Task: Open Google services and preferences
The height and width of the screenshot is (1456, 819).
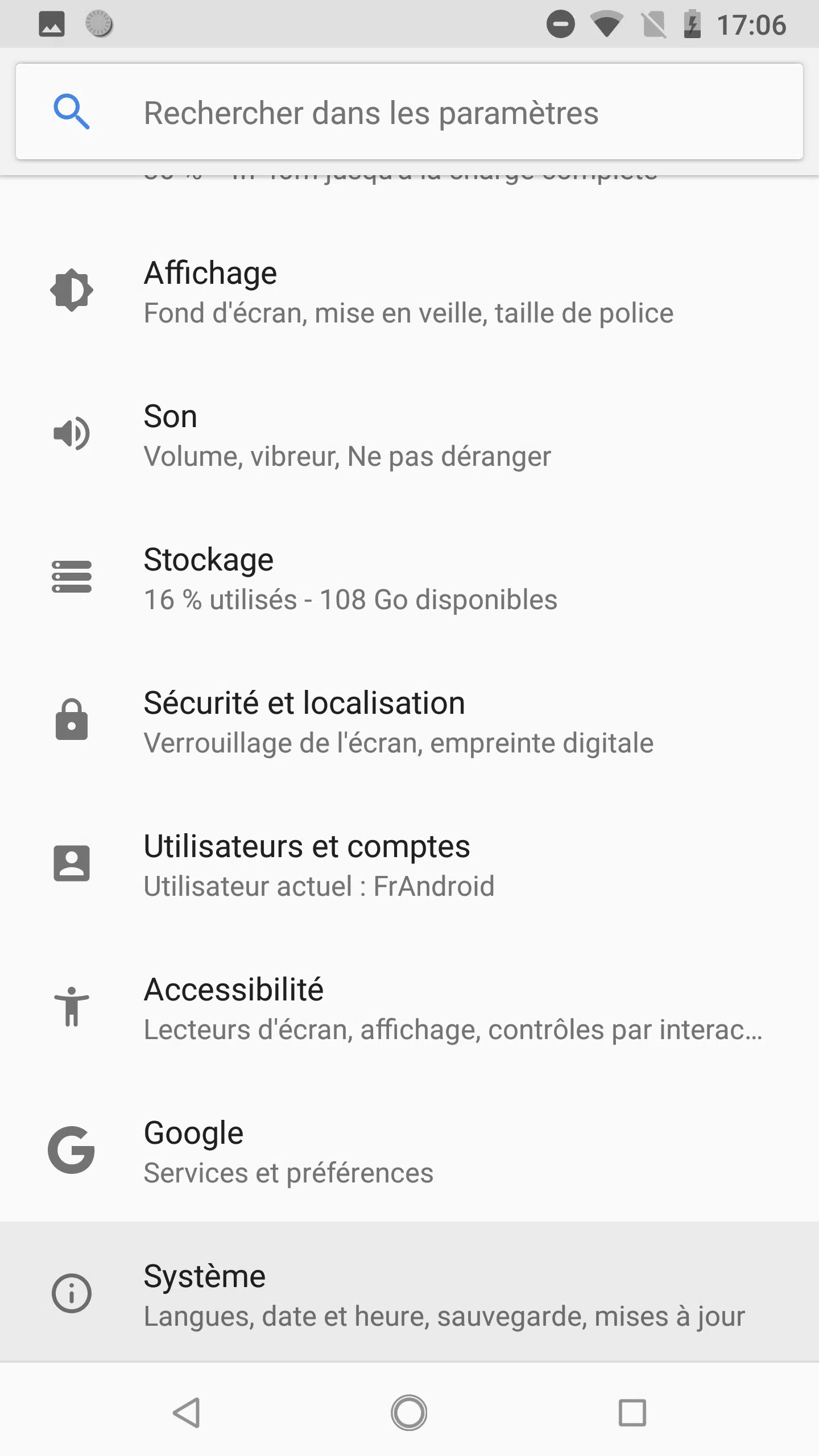Action: tap(409, 1152)
